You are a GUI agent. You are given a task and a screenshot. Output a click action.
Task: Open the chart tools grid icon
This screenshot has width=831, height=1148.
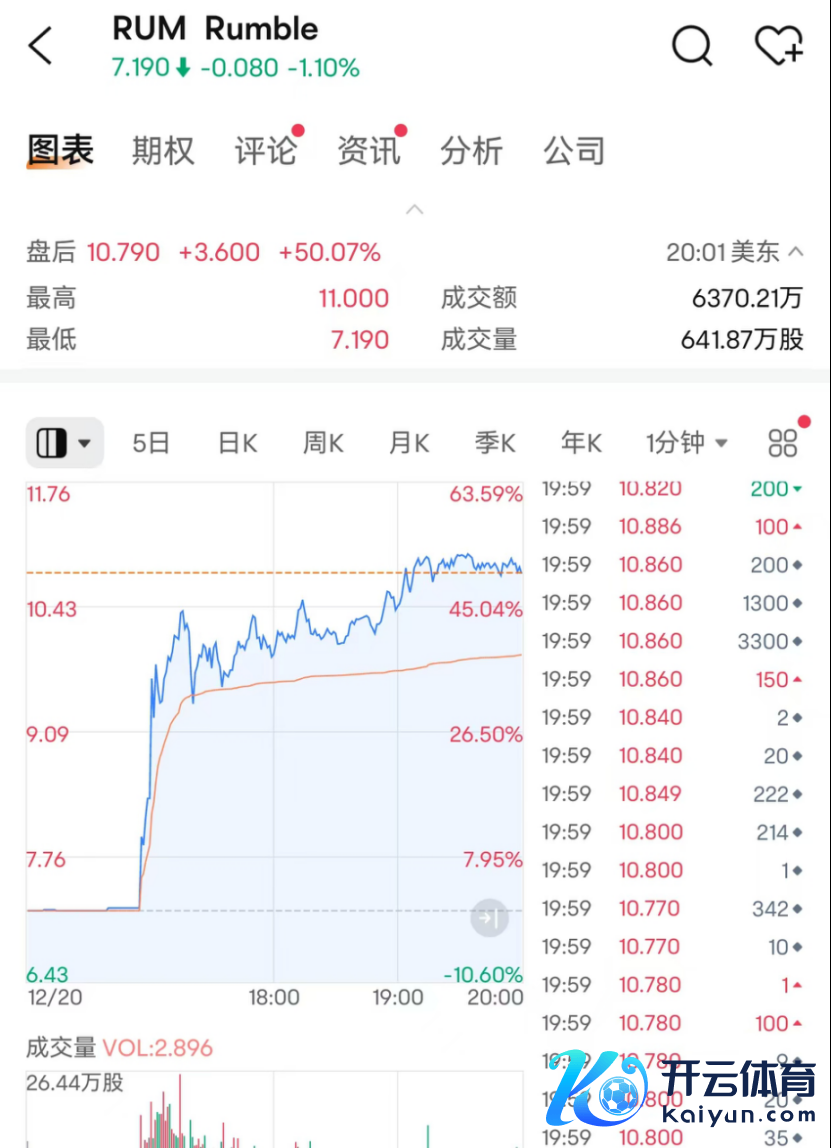coord(783,443)
